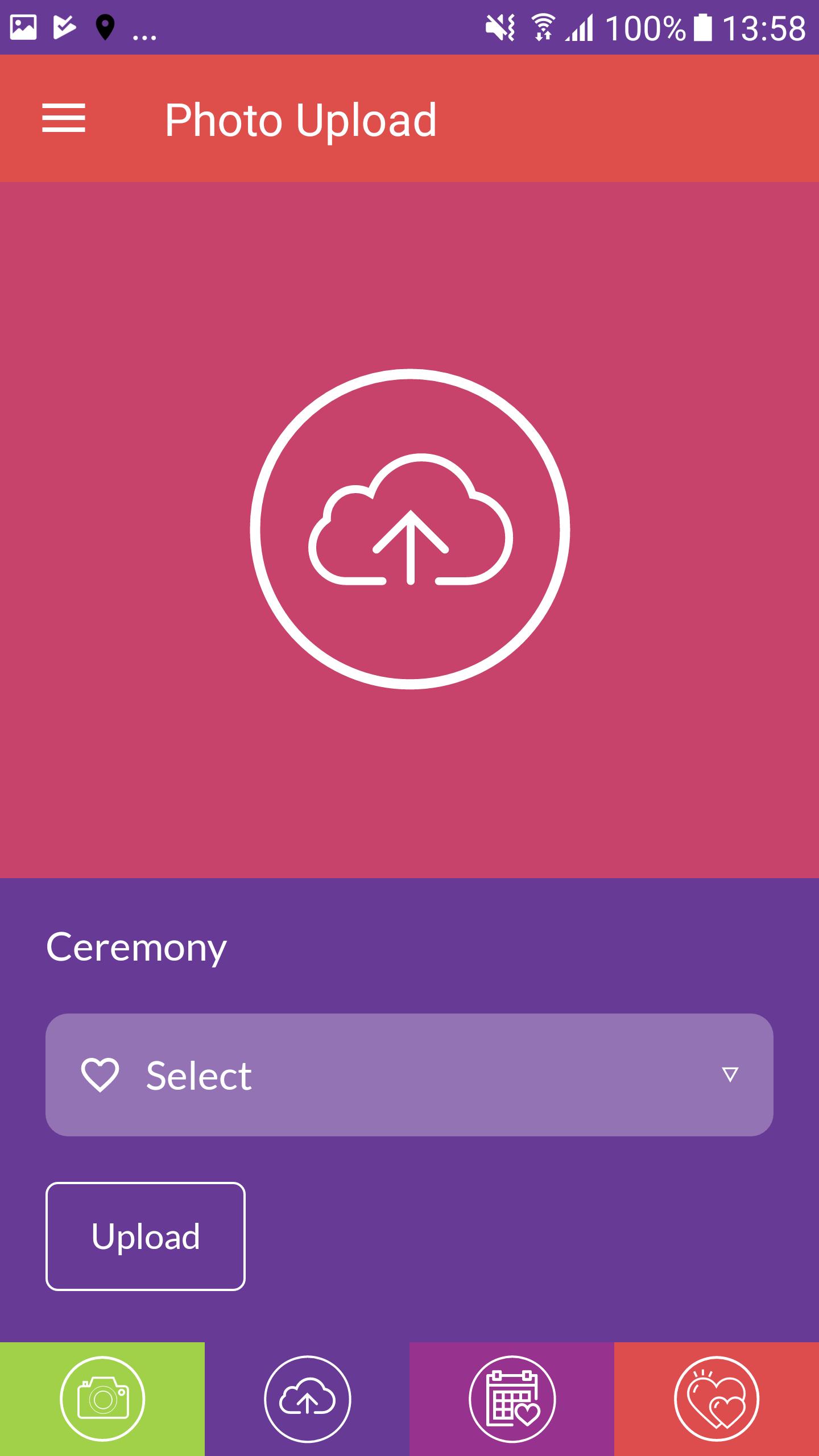The height and width of the screenshot is (1456, 819).
Task: Switch to the camera tab
Action: (102, 1399)
